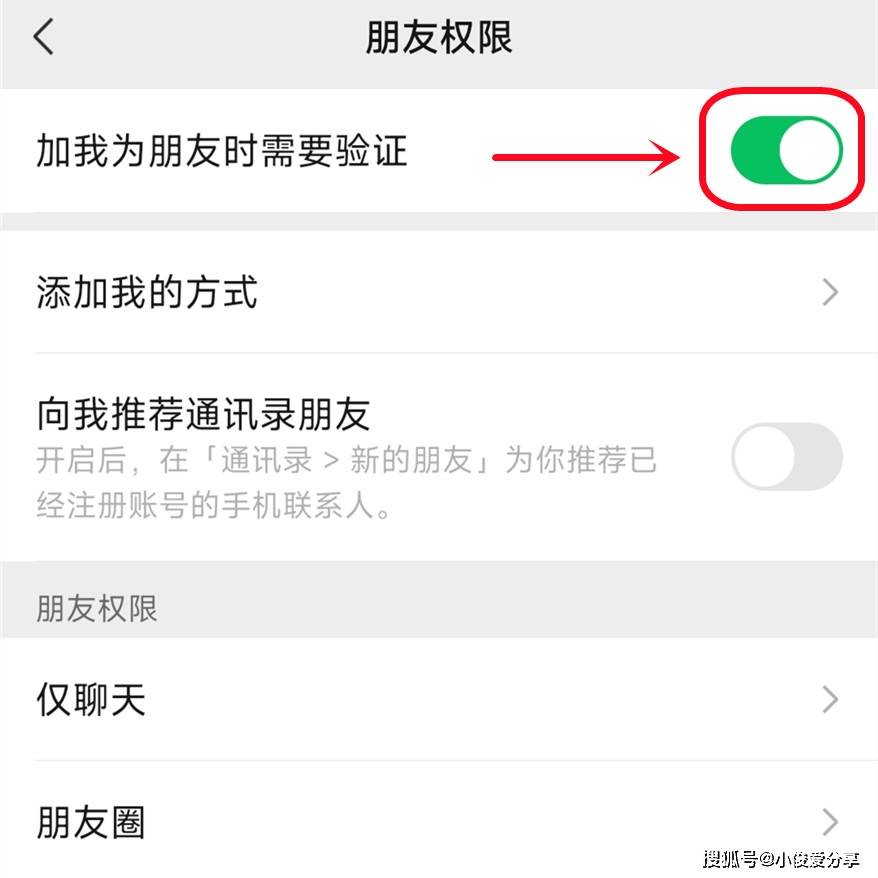Enable 向我推荐通讯录朋友 toggle
878x878 pixels.
coord(786,456)
